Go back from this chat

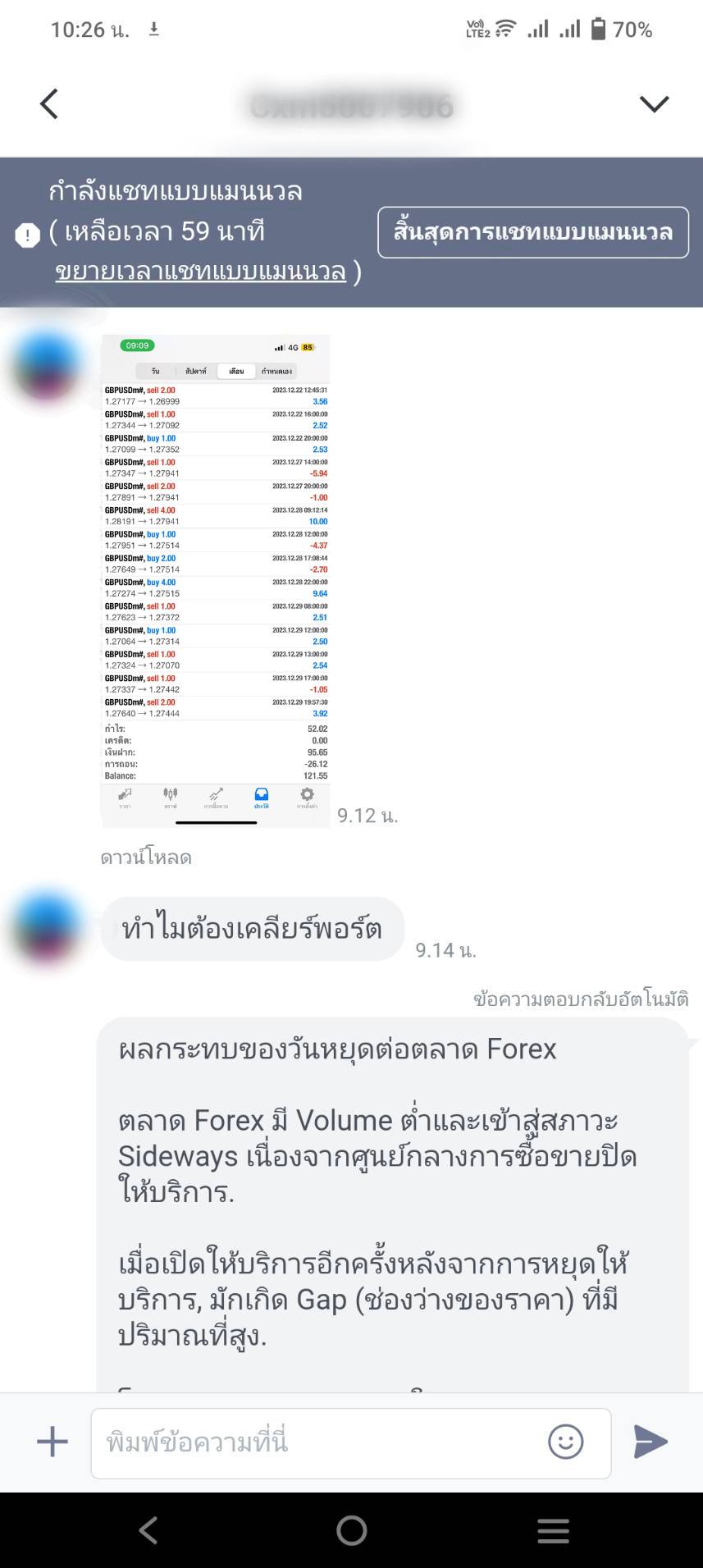click(x=49, y=104)
